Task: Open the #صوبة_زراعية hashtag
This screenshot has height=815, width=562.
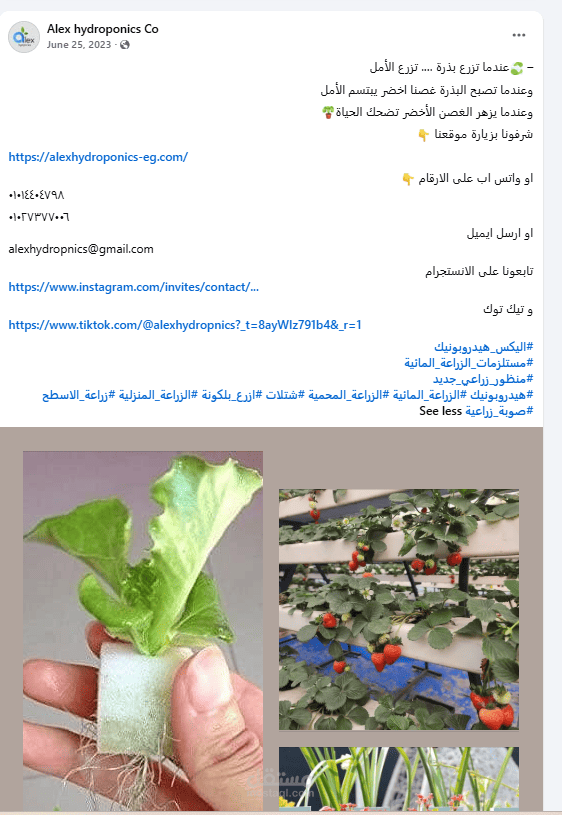Action: tap(499, 411)
